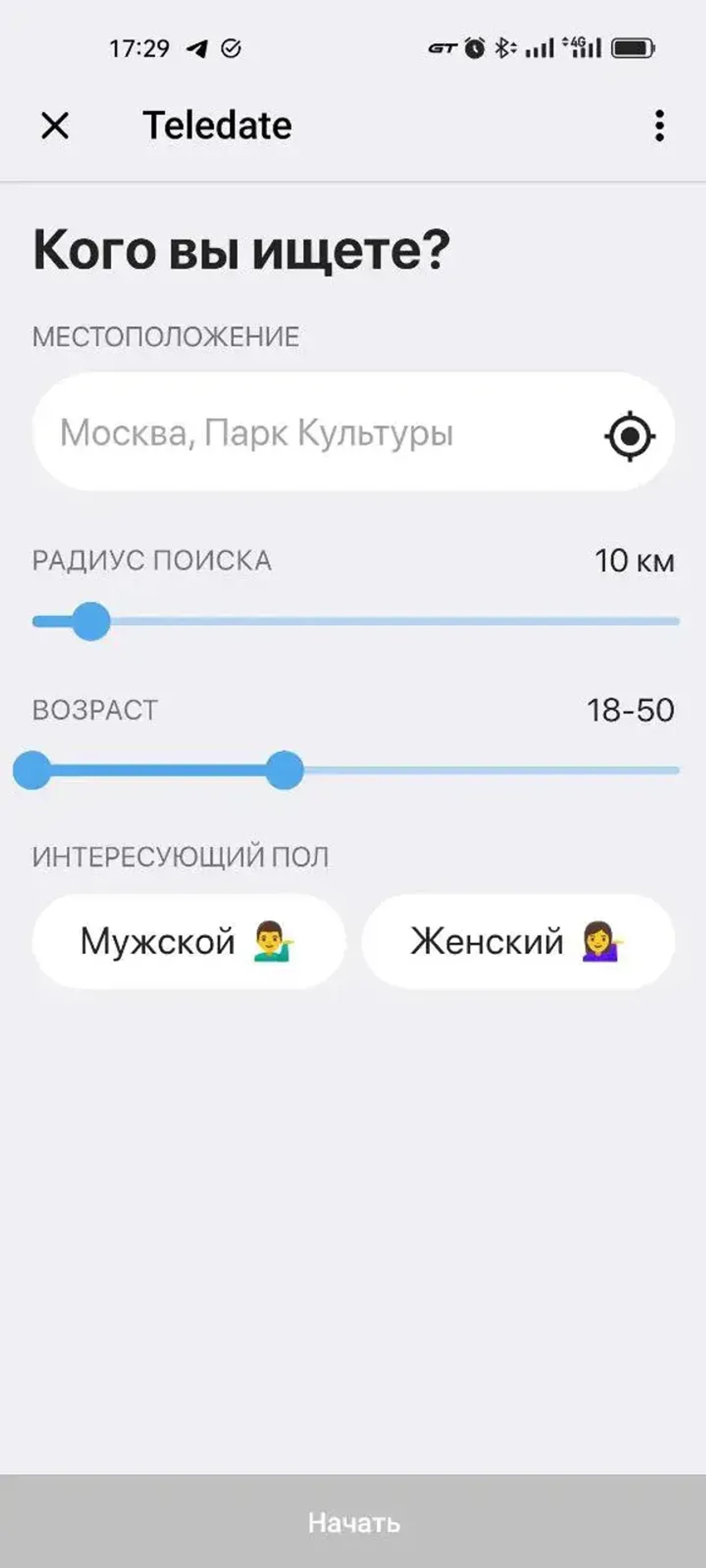Click the upper handle of the ВОЗРАСТ slider

click(x=286, y=769)
